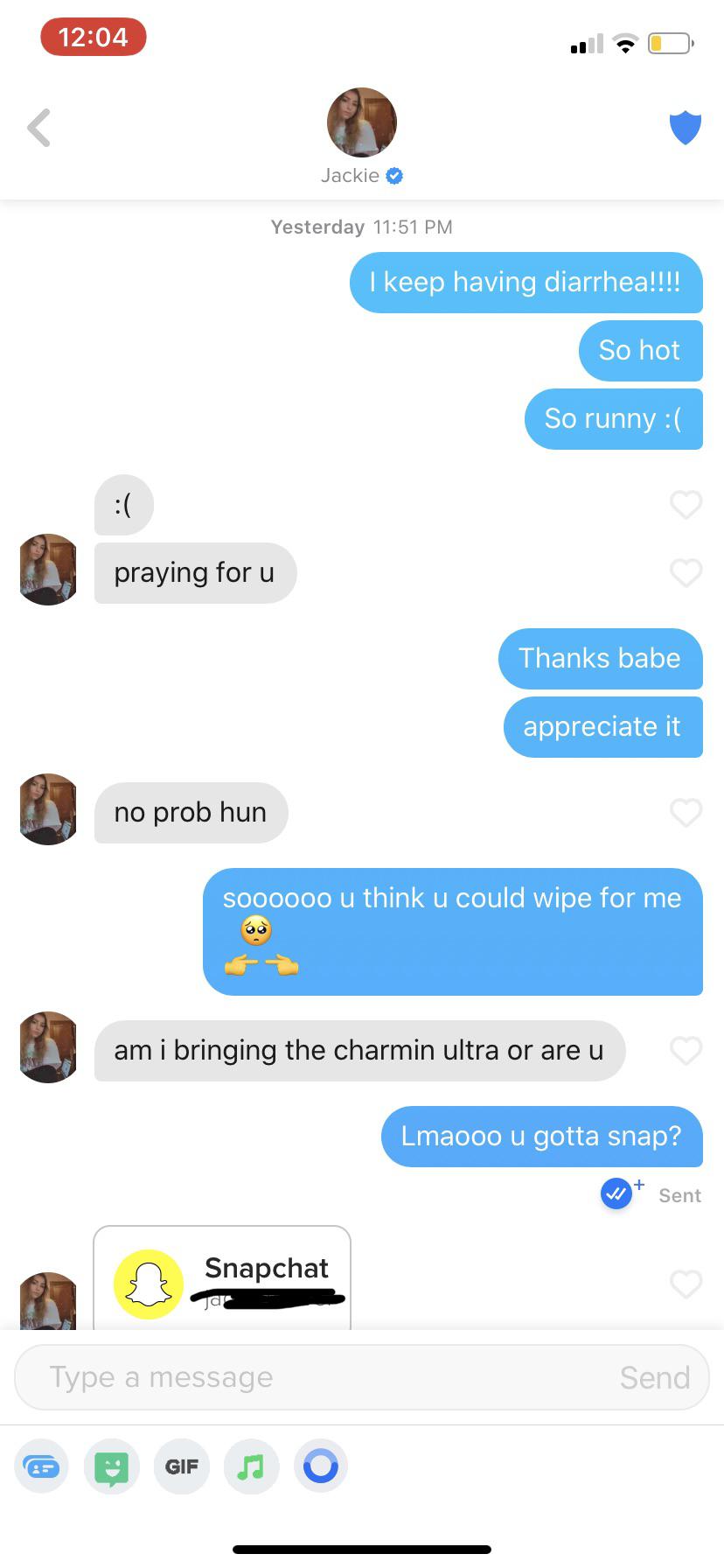Viewport: 724px width, 1568px height.
Task: Heart the "charmin ultra" message
Action: coord(686,1051)
